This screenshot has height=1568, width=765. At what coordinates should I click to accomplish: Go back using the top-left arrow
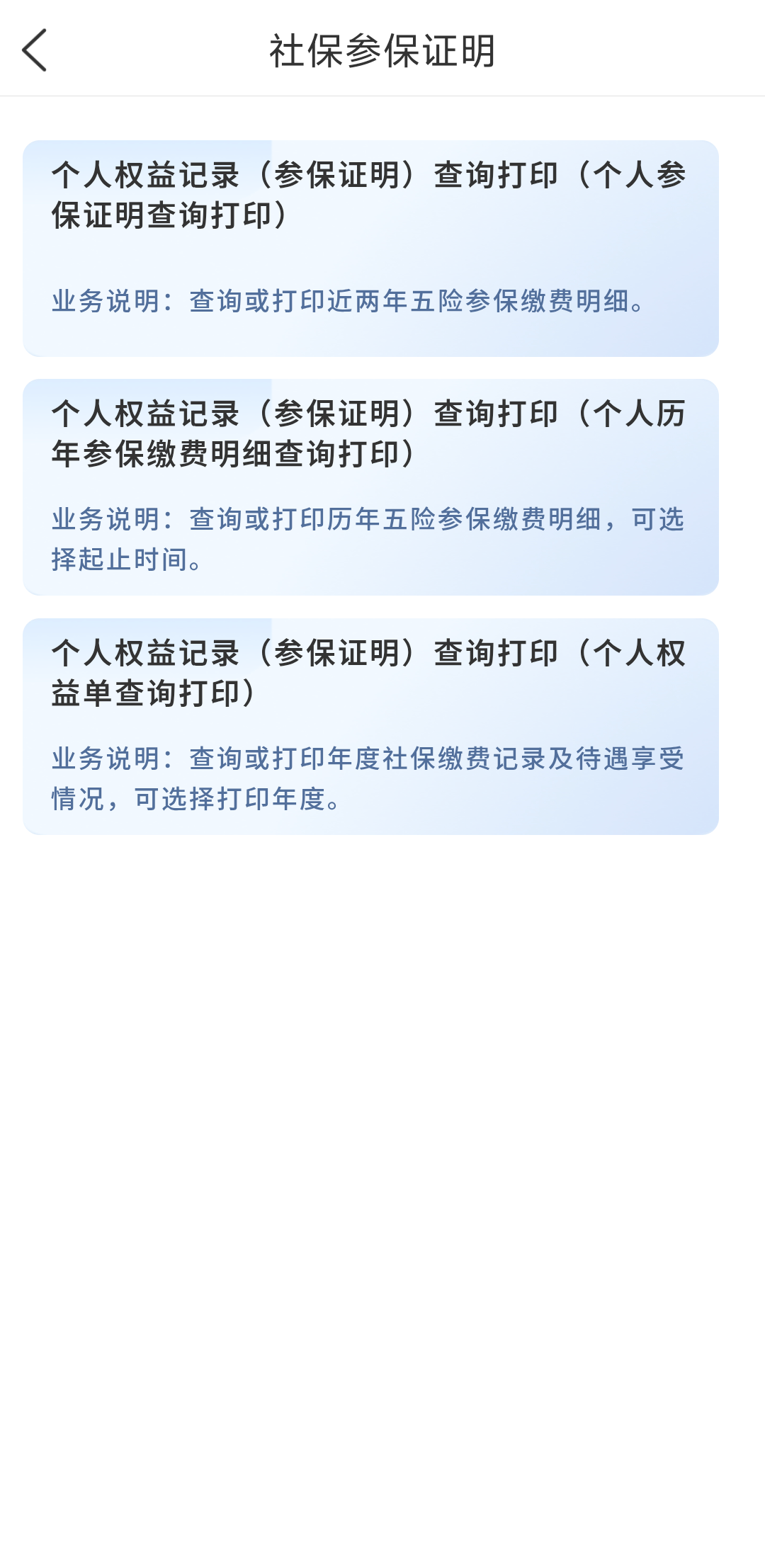coord(34,50)
